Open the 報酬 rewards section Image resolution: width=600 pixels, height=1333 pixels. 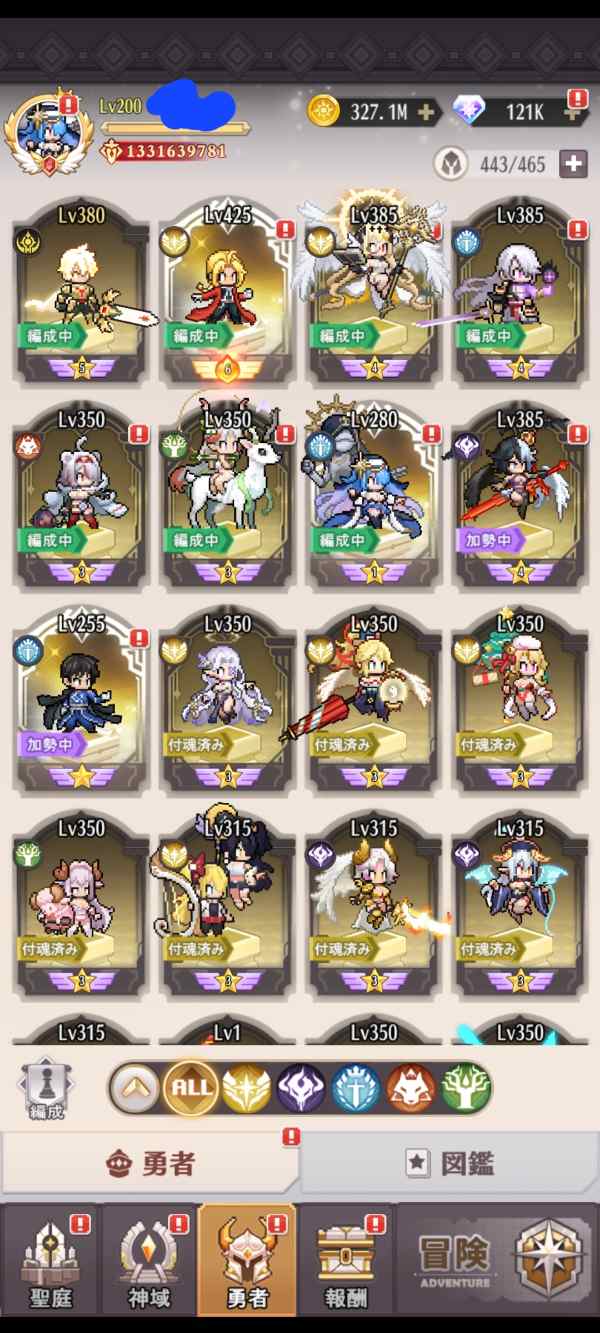pyautogui.click(x=346, y=1265)
